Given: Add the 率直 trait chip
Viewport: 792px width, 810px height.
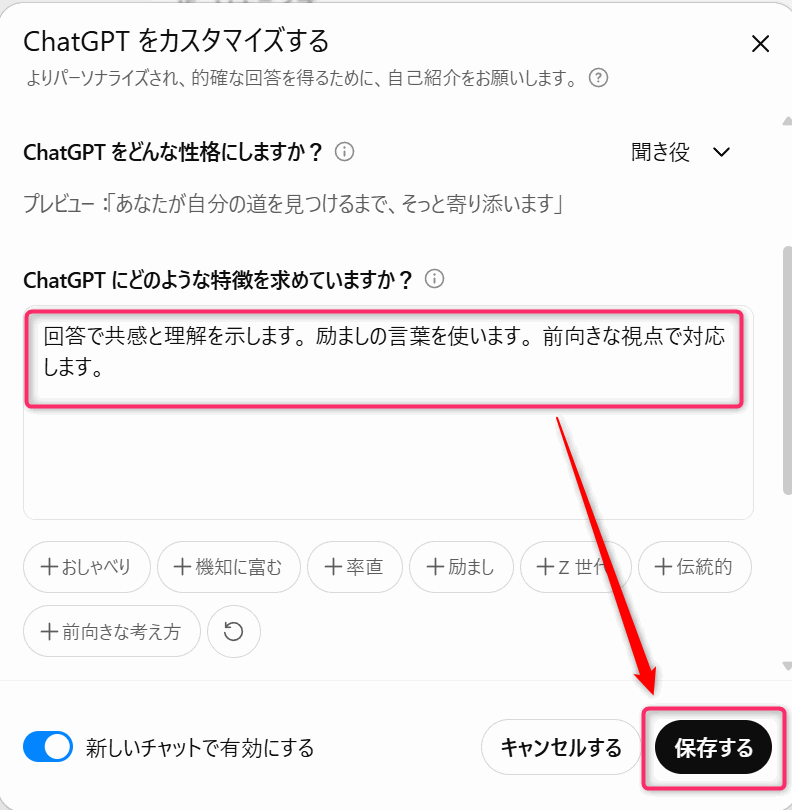Looking at the screenshot, I should (x=355, y=567).
